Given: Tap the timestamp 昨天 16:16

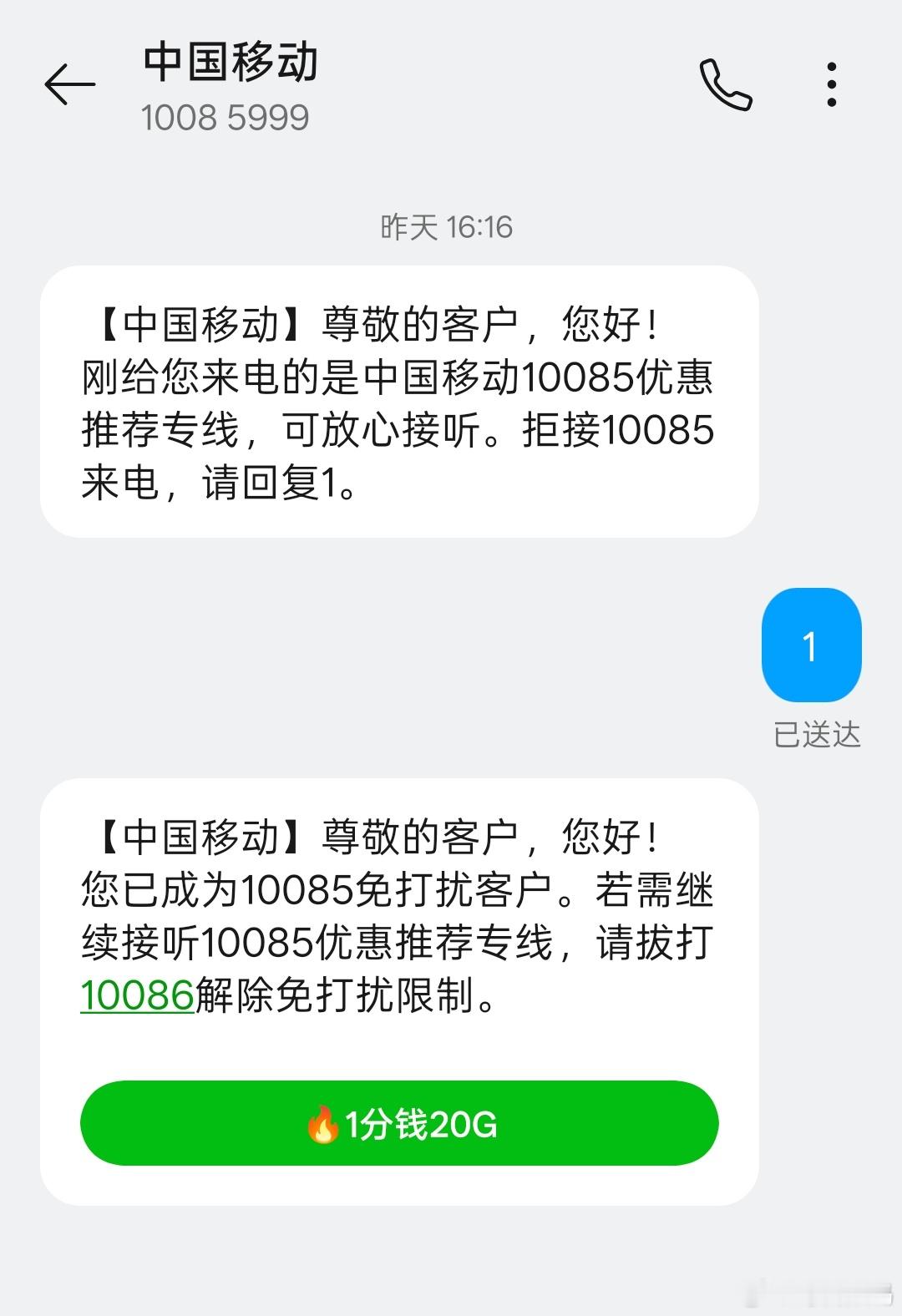Looking at the screenshot, I should click(x=445, y=224).
